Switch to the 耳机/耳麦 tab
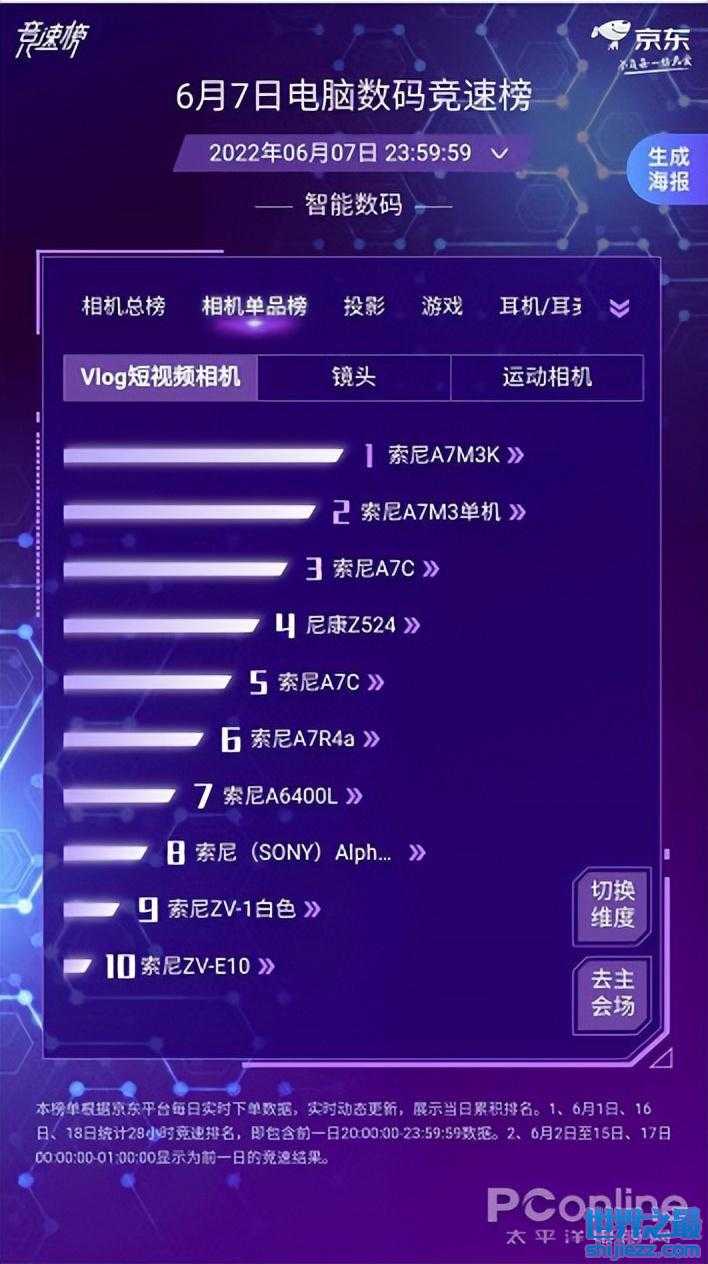 (x=540, y=306)
